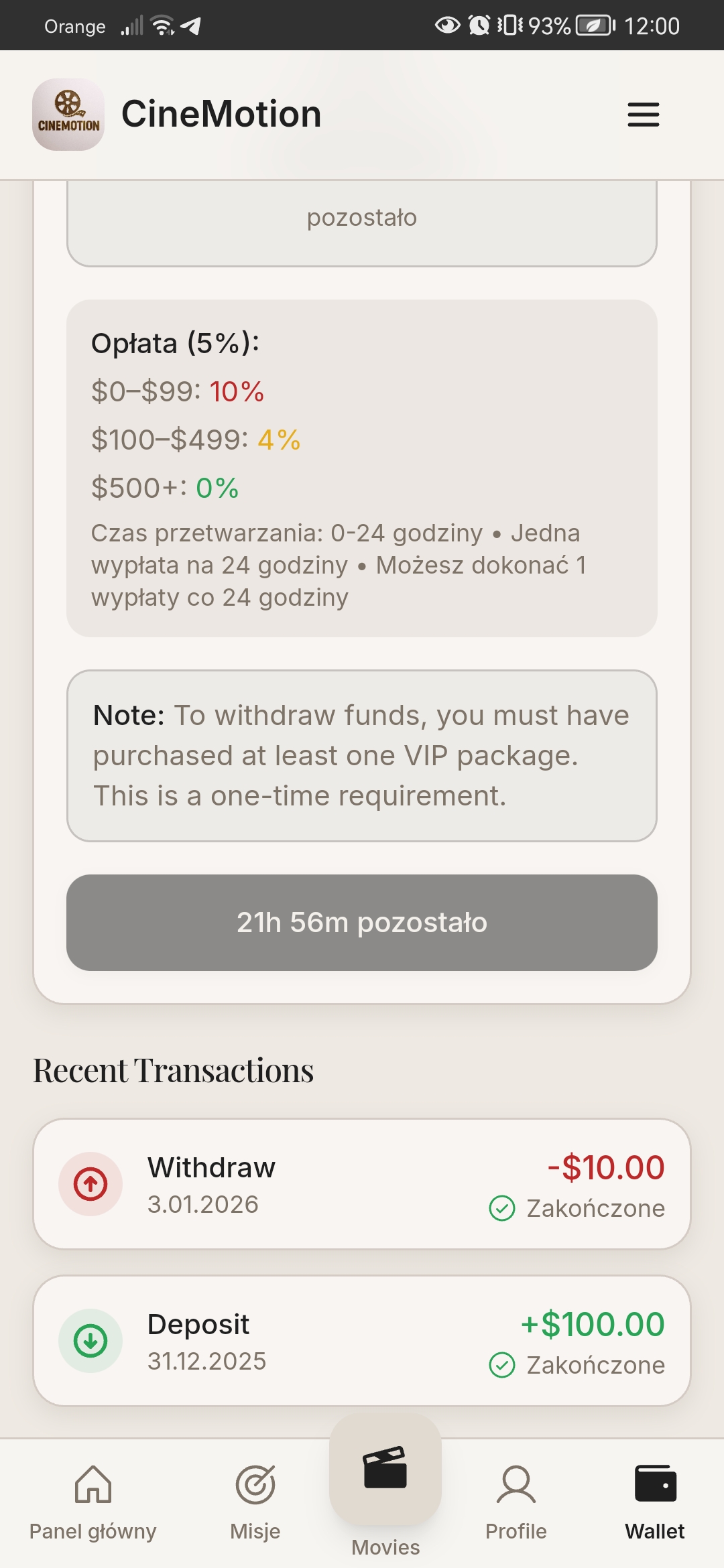Open the hamburger menu
724x1568 pixels.
(643, 115)
